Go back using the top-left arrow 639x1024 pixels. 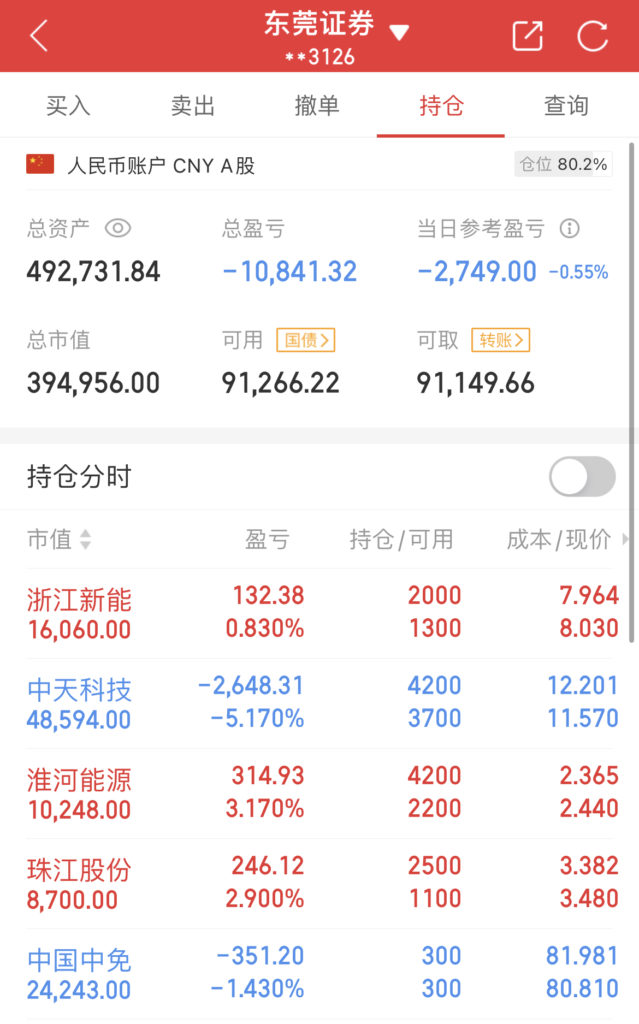39,36
